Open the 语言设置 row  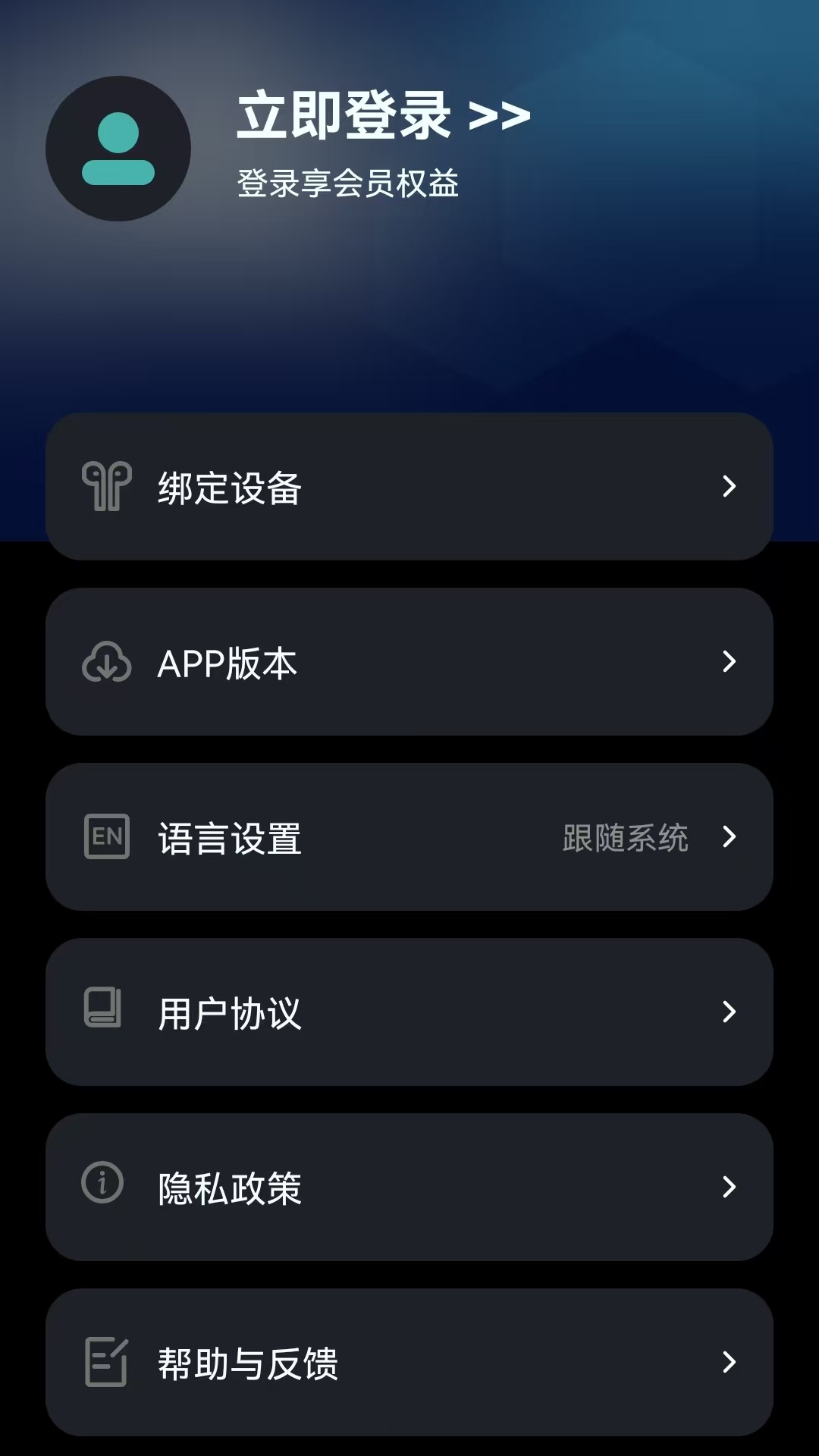pos(409,838)
